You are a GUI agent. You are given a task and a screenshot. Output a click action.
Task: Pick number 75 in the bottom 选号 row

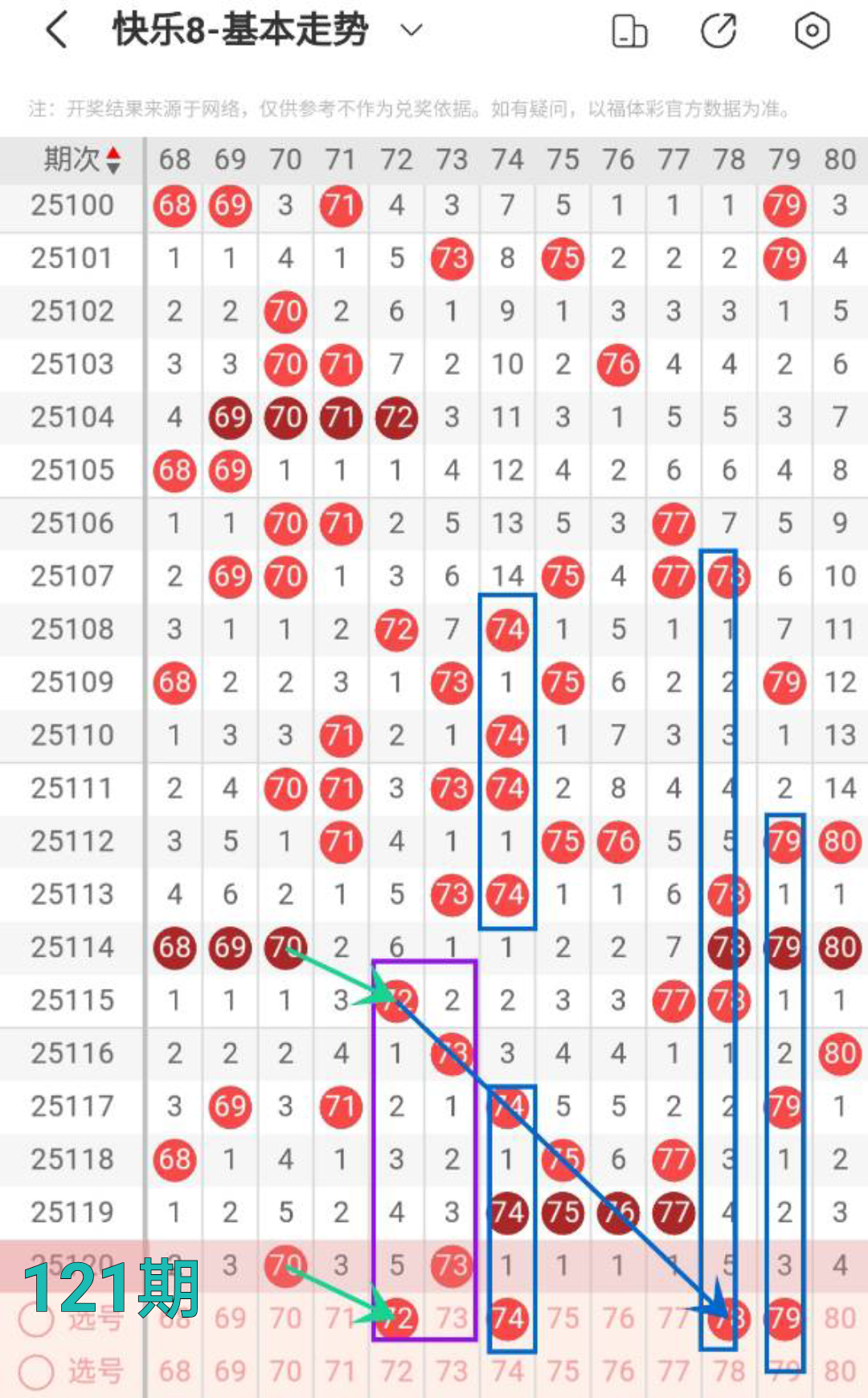click(563, 1371)
